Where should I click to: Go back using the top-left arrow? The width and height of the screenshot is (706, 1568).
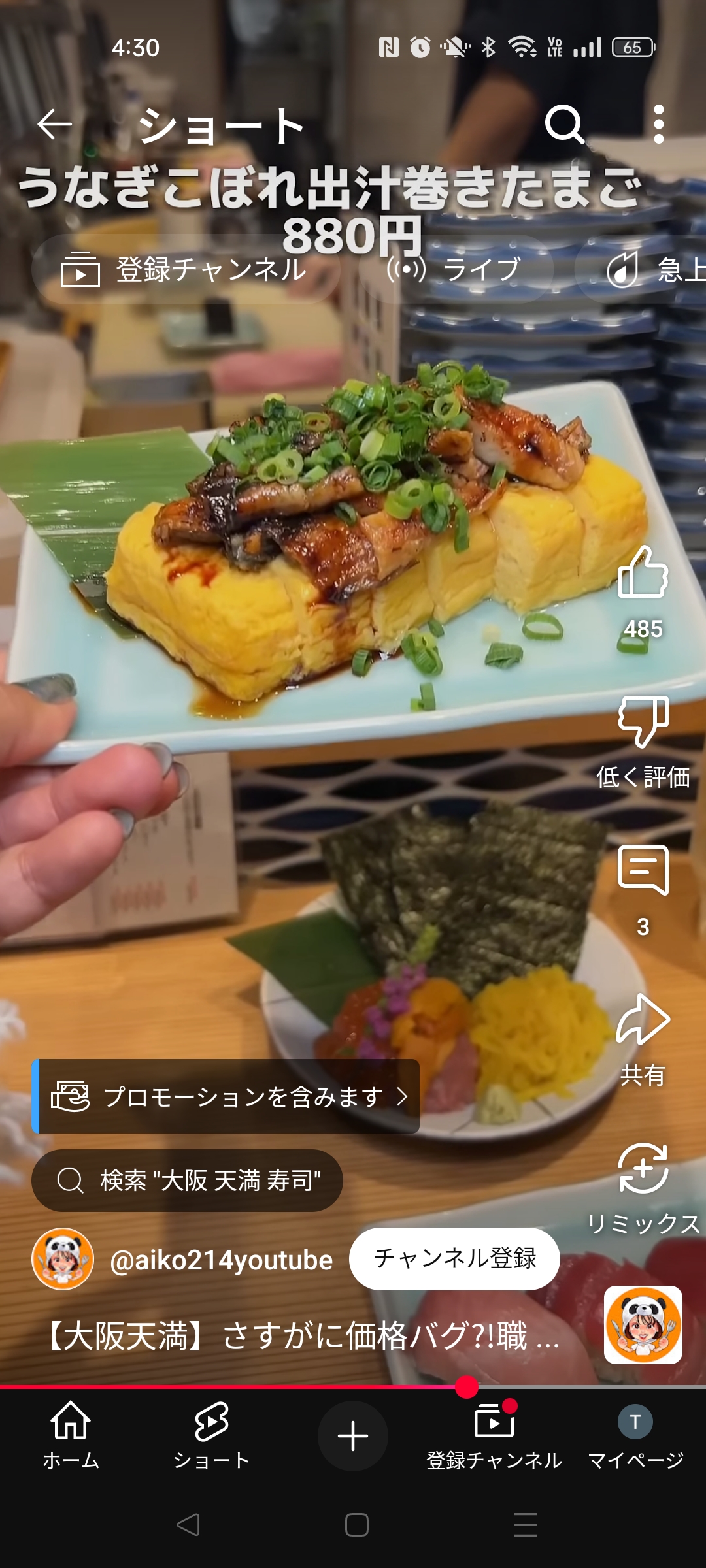coord(54,124)
